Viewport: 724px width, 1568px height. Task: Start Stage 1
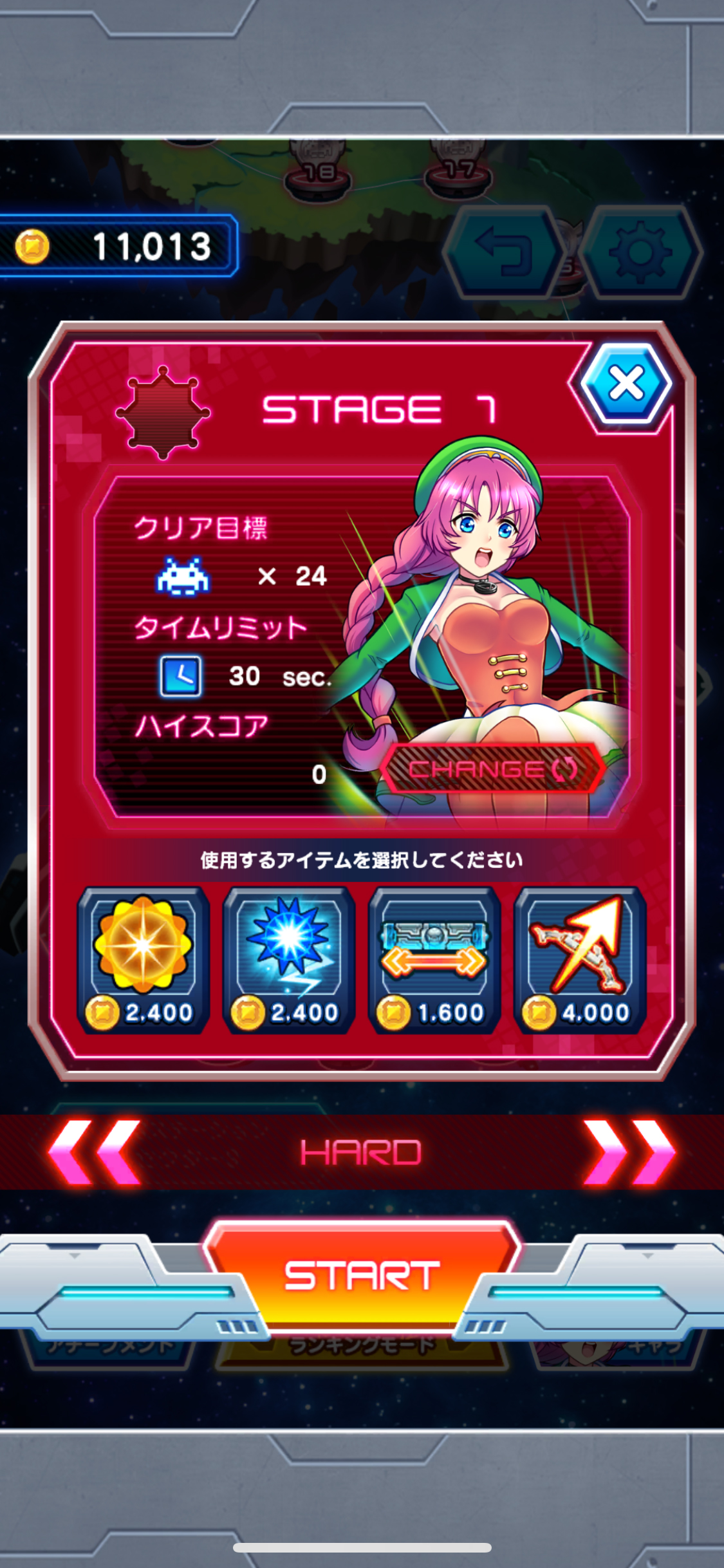362,1274
